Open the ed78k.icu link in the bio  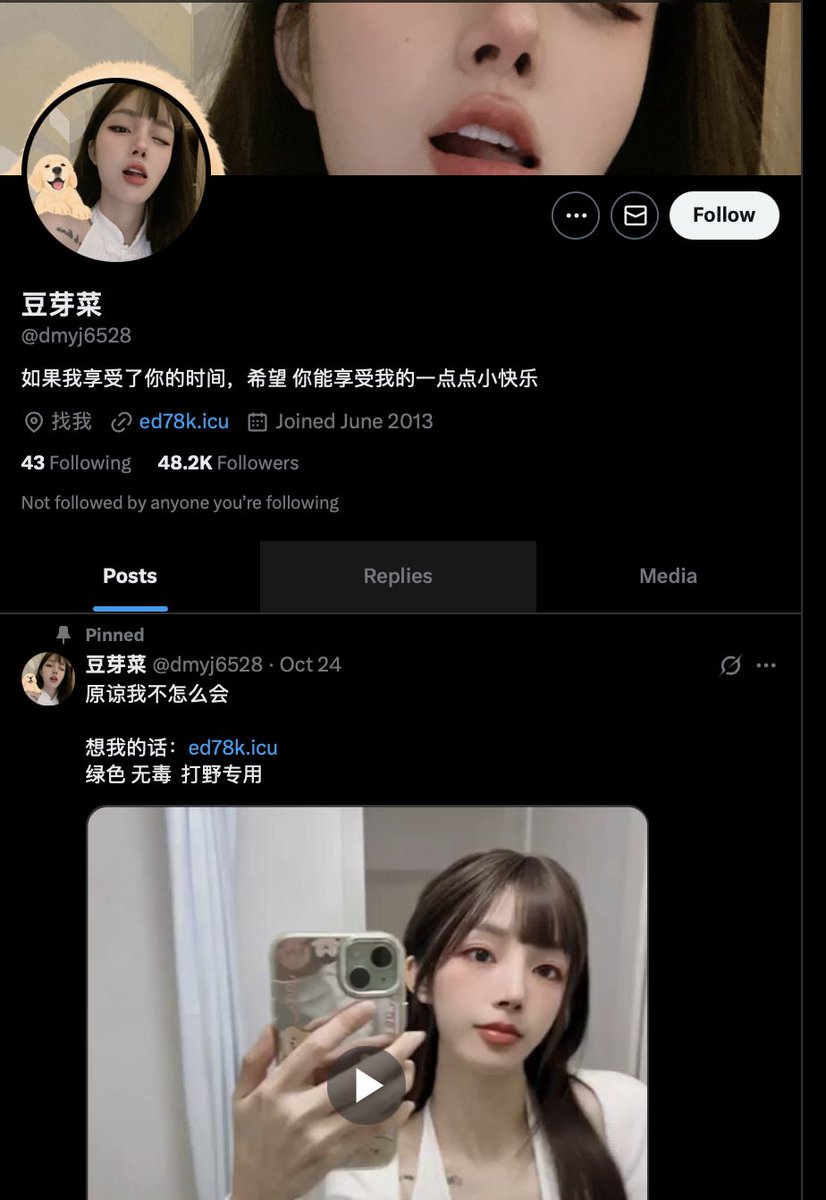coord(184,421)
